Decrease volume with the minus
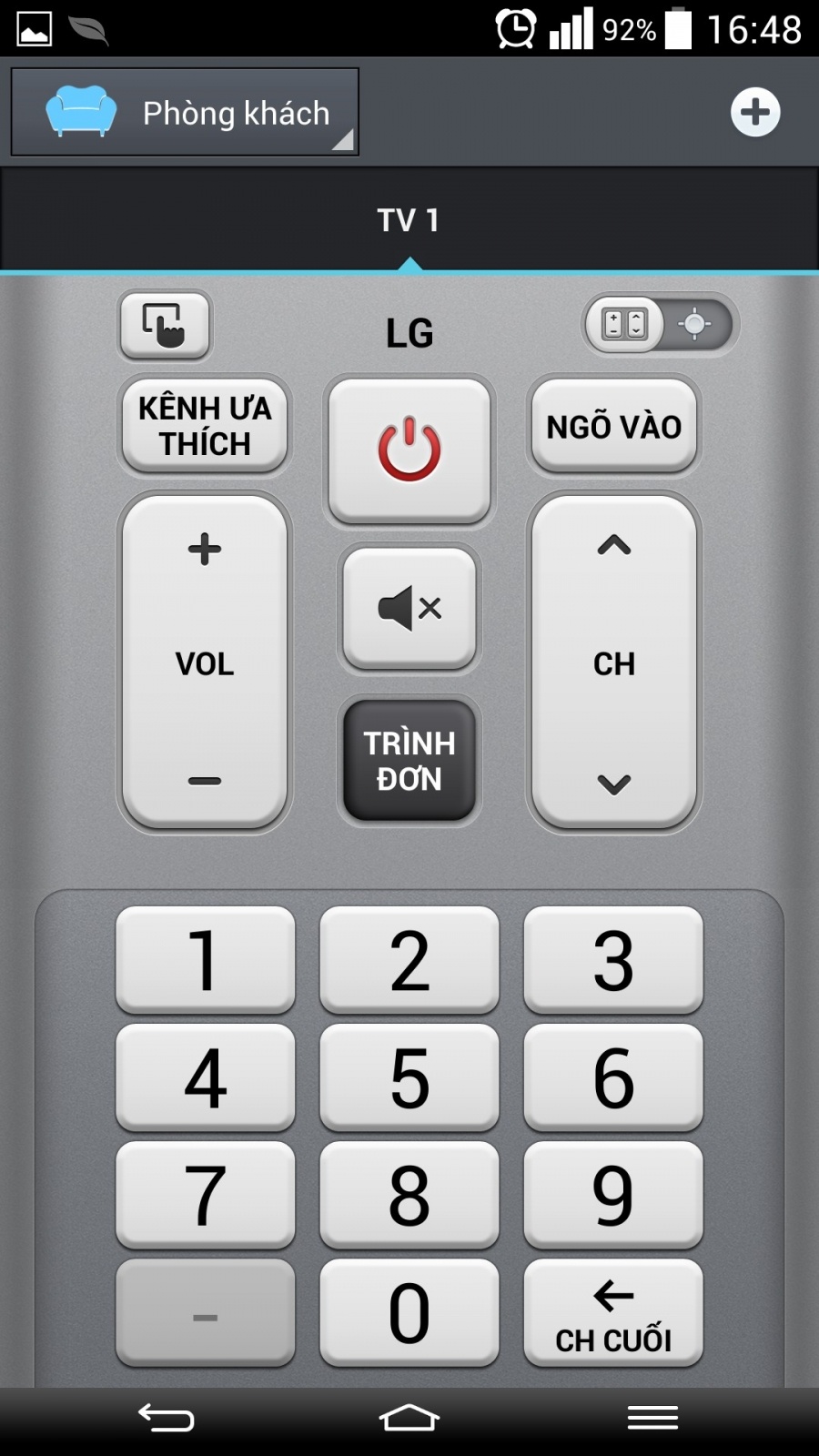819x1456 pixels. tap(205, 781)
